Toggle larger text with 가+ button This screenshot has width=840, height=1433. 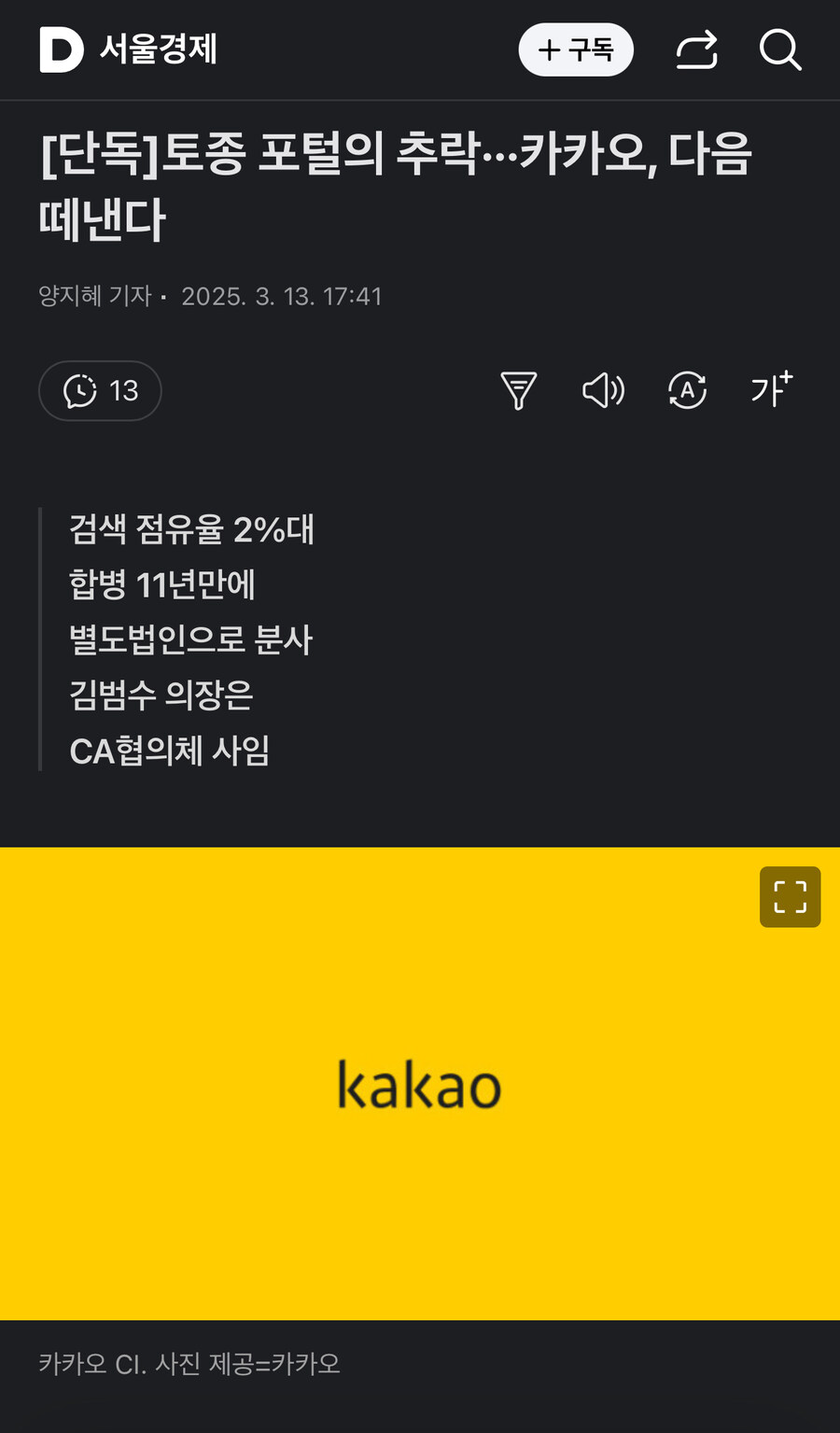point(771,391)
